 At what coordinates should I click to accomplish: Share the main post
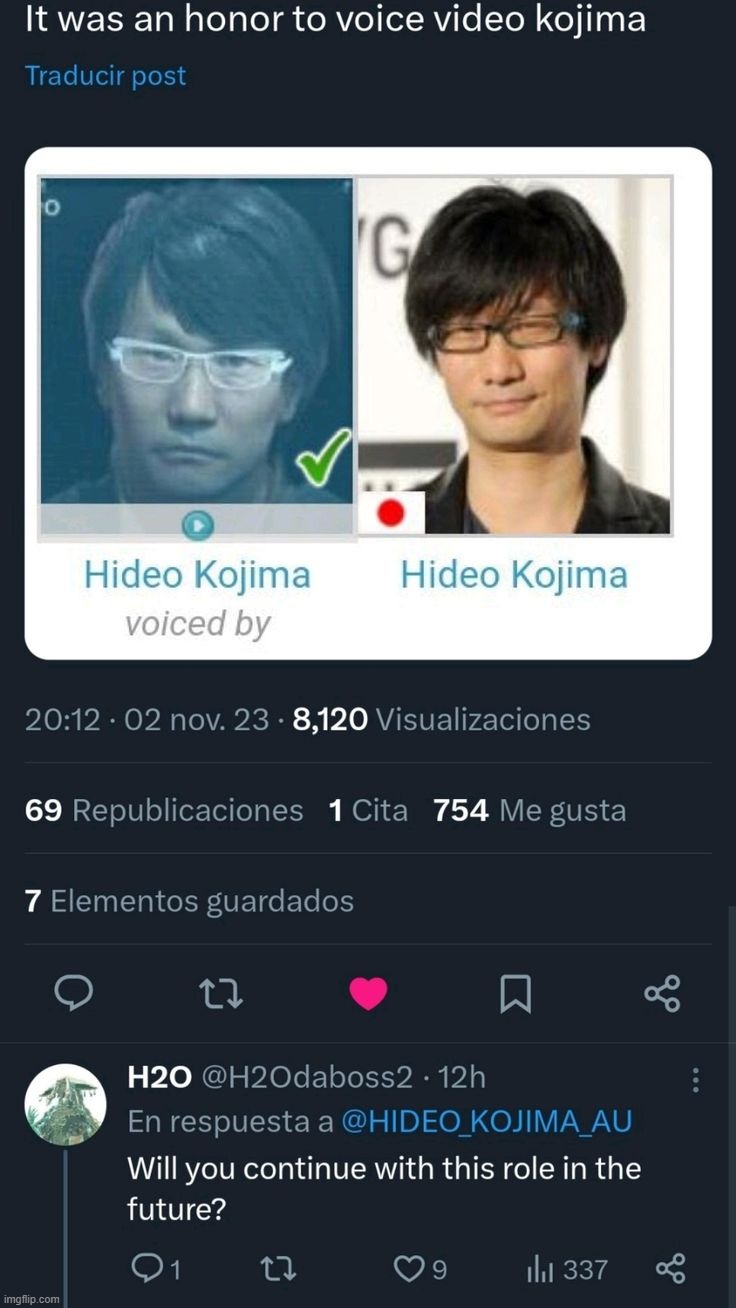662,994
